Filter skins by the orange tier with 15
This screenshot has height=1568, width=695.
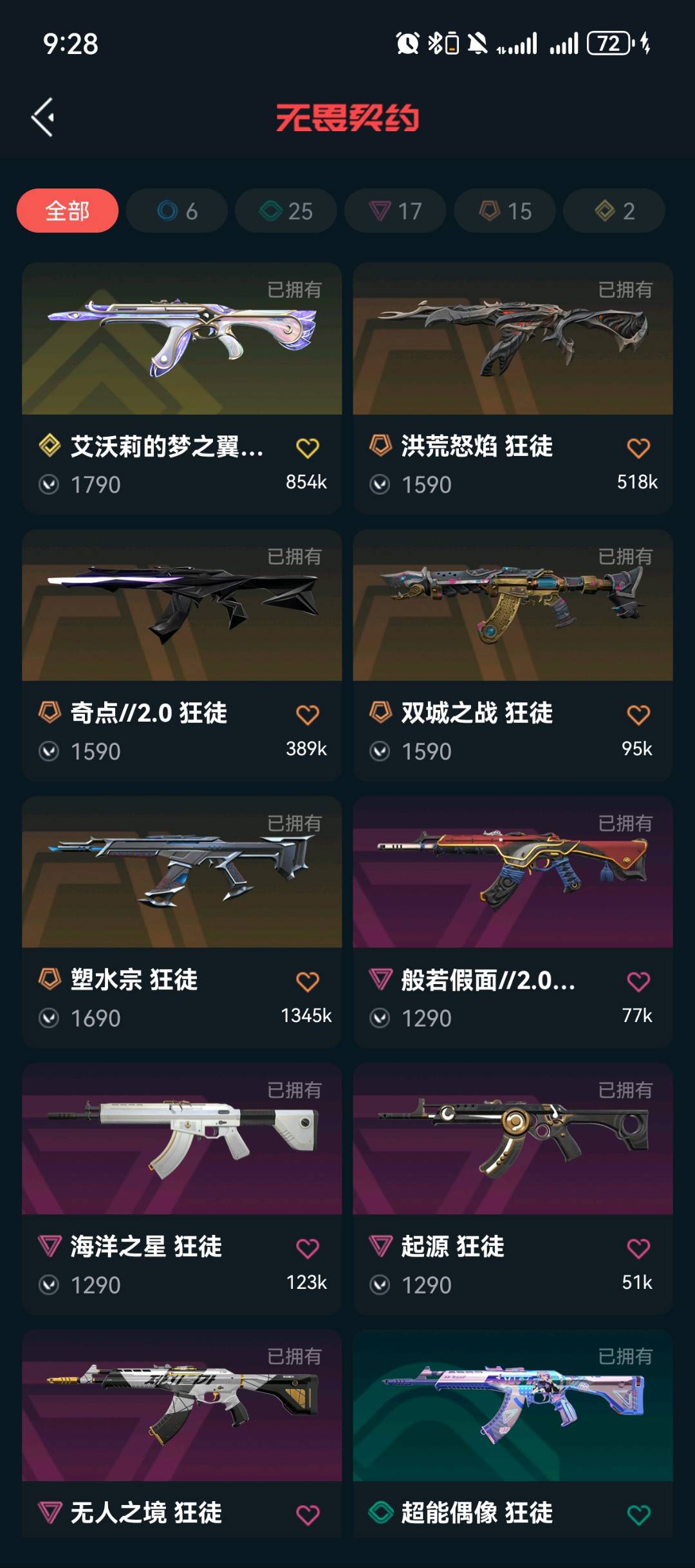pos(505,211)
